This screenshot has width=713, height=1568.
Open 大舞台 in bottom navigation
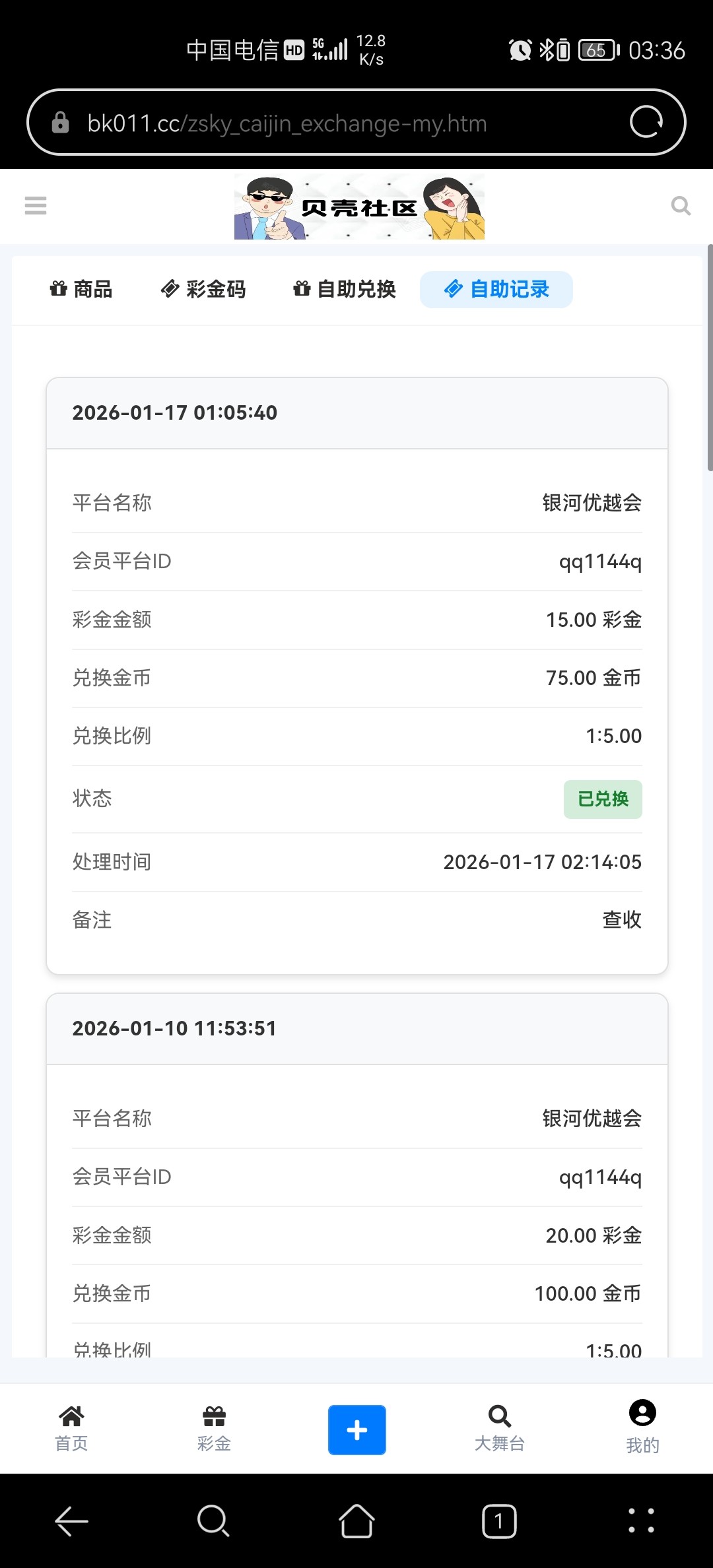pos(500,1429)
